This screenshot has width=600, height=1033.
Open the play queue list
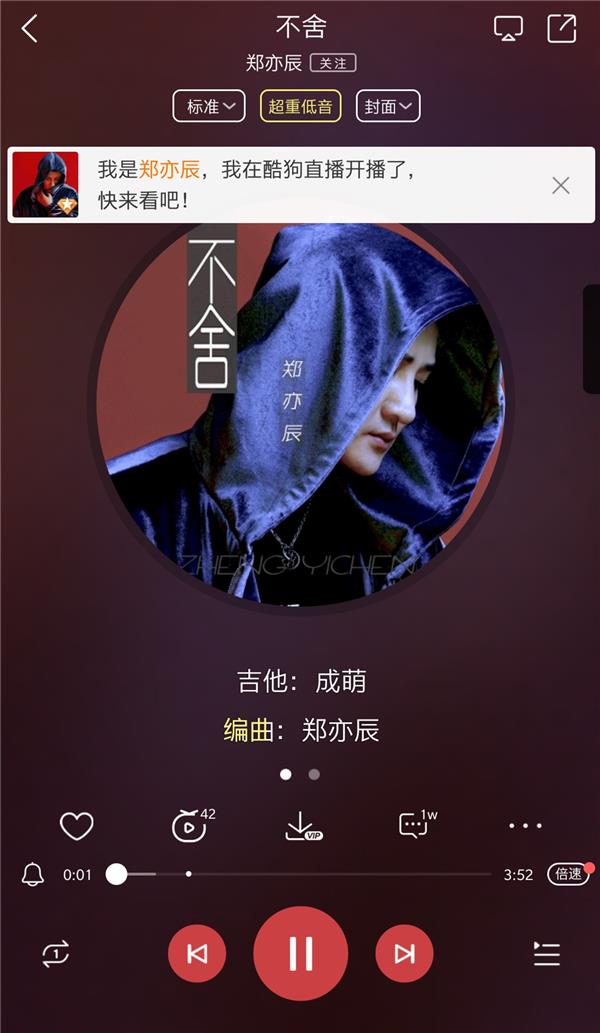546,953
